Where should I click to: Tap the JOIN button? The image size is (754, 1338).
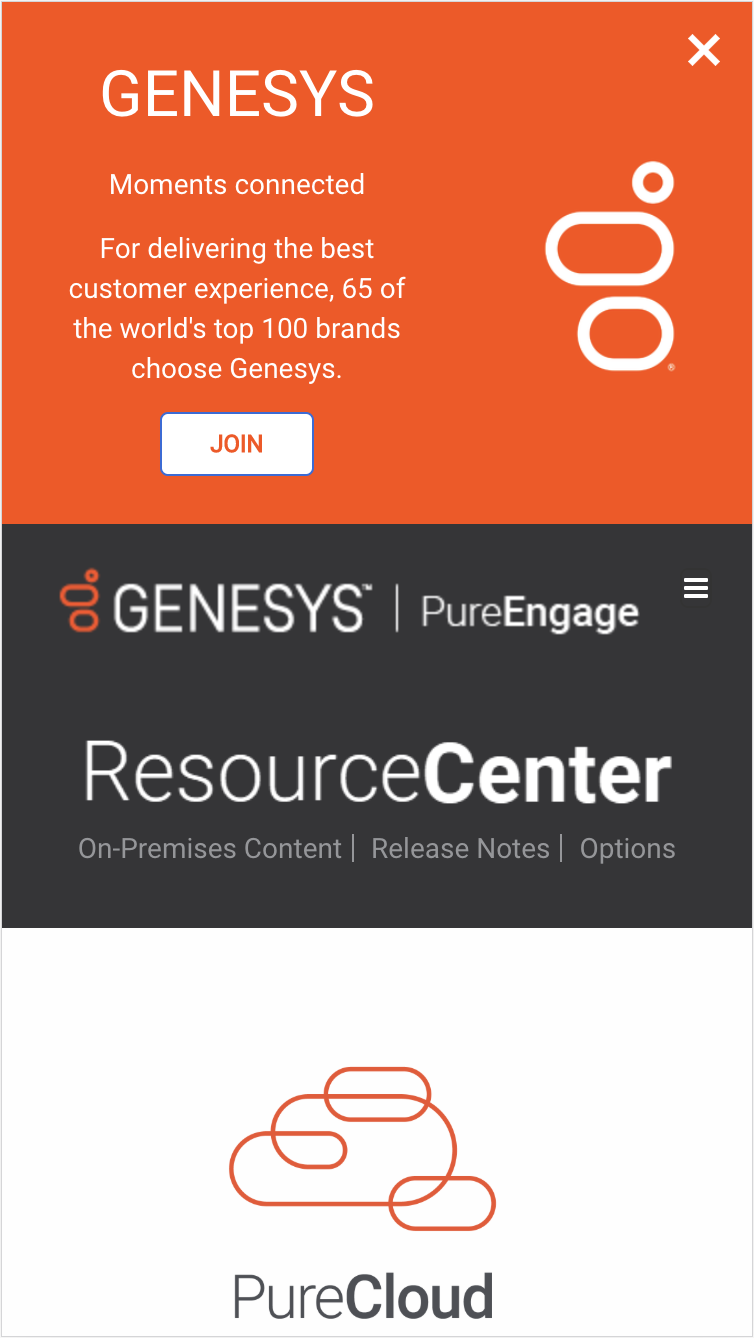click(x=237, y=444)
